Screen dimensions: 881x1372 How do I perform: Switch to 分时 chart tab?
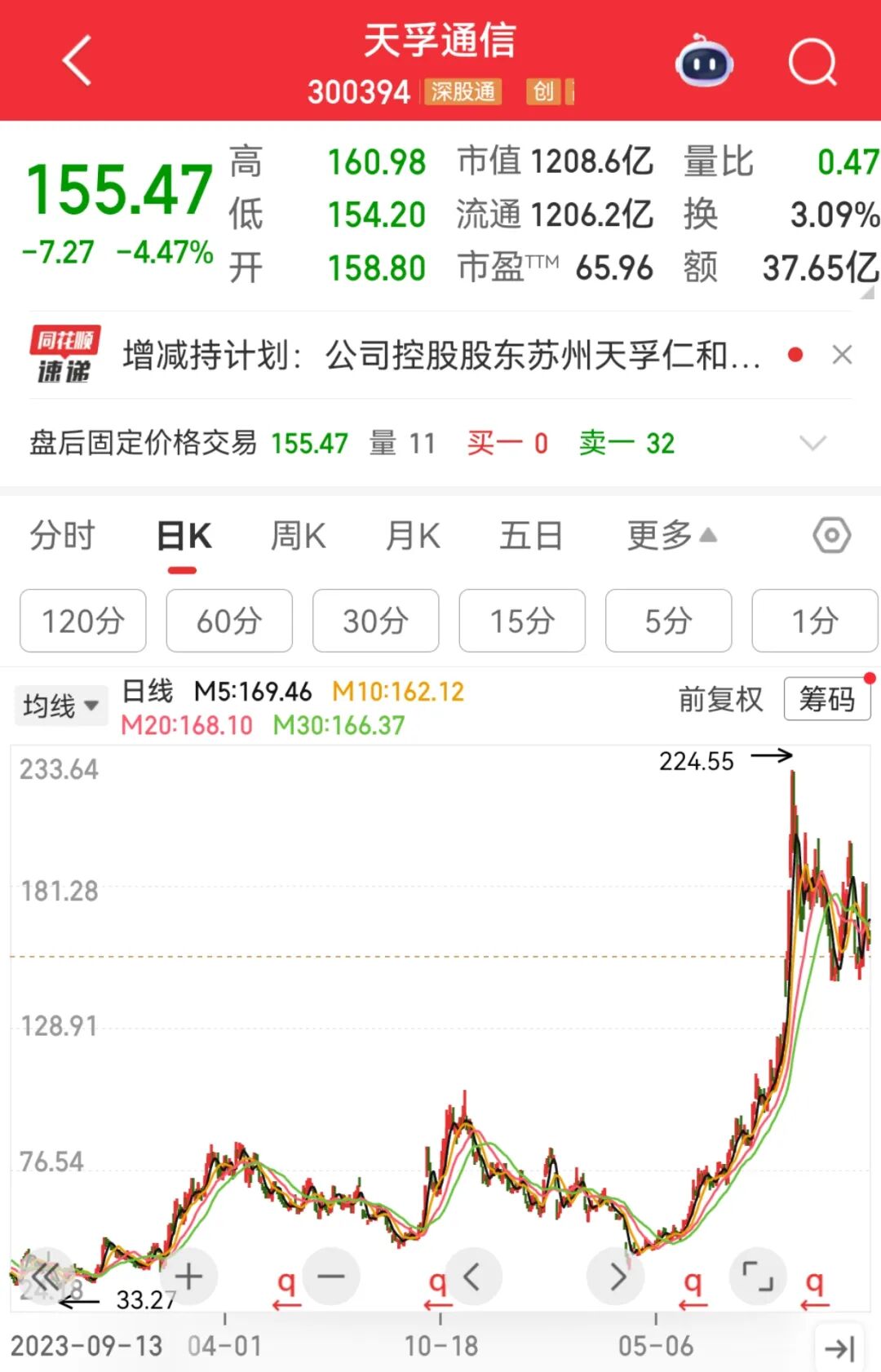click(x=63, y=537)
